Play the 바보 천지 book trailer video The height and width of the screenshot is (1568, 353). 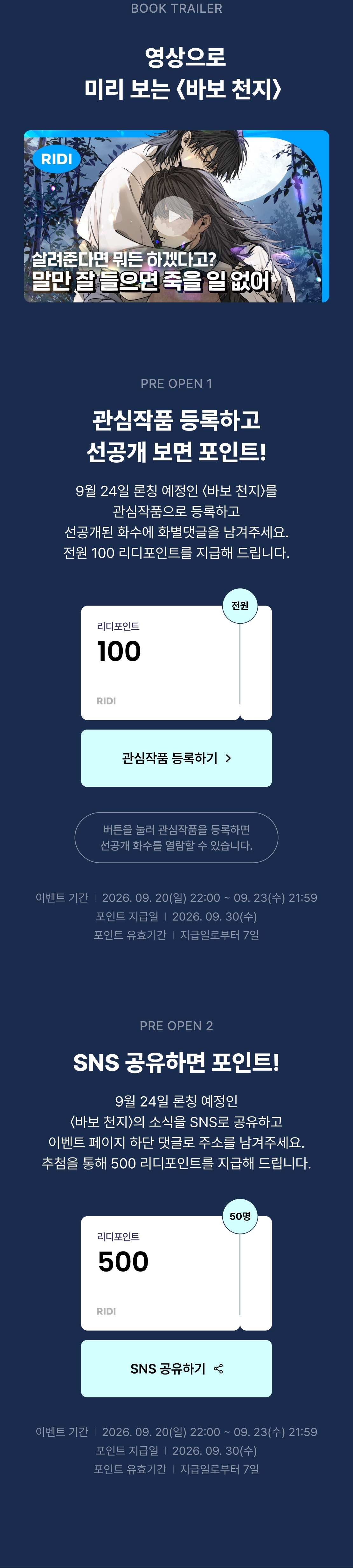point(173,216)
